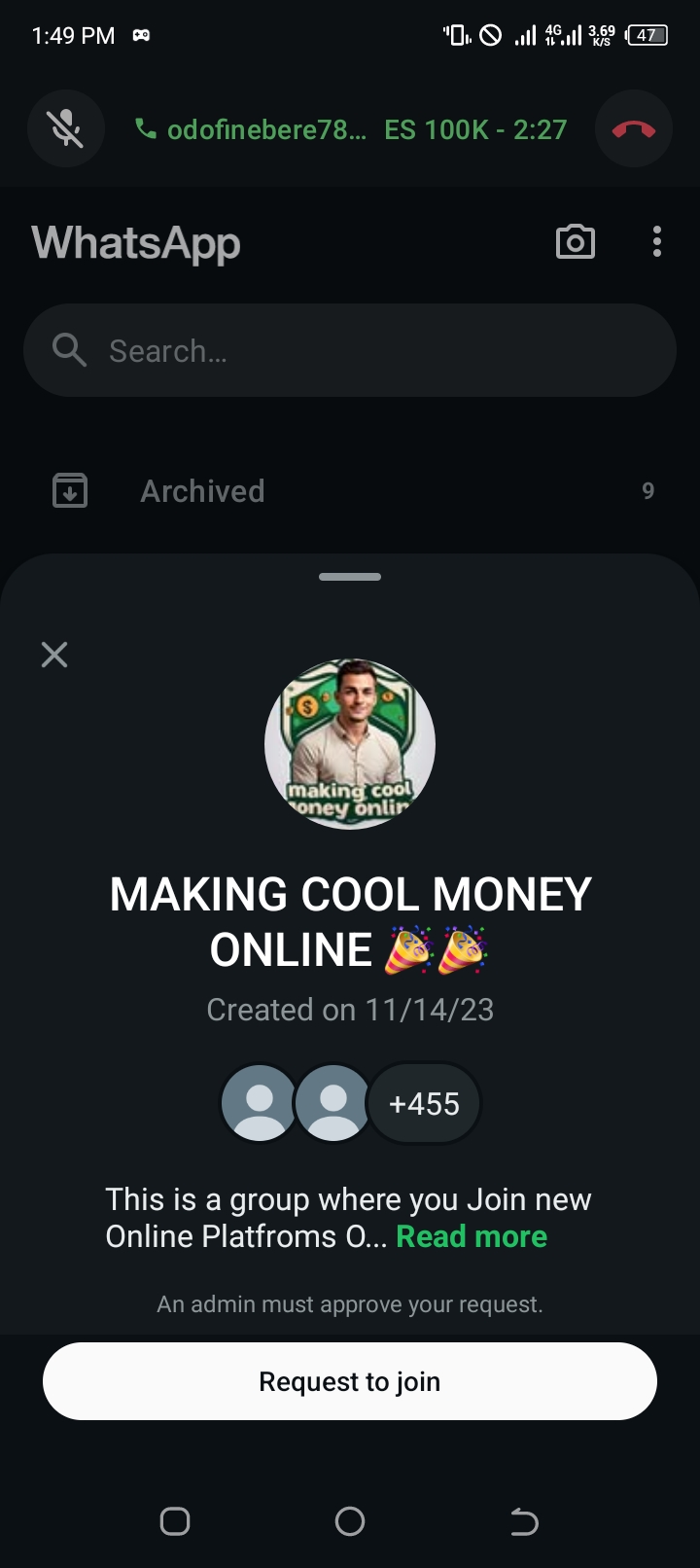Open the three-dot overflow menu

(657, 242)
